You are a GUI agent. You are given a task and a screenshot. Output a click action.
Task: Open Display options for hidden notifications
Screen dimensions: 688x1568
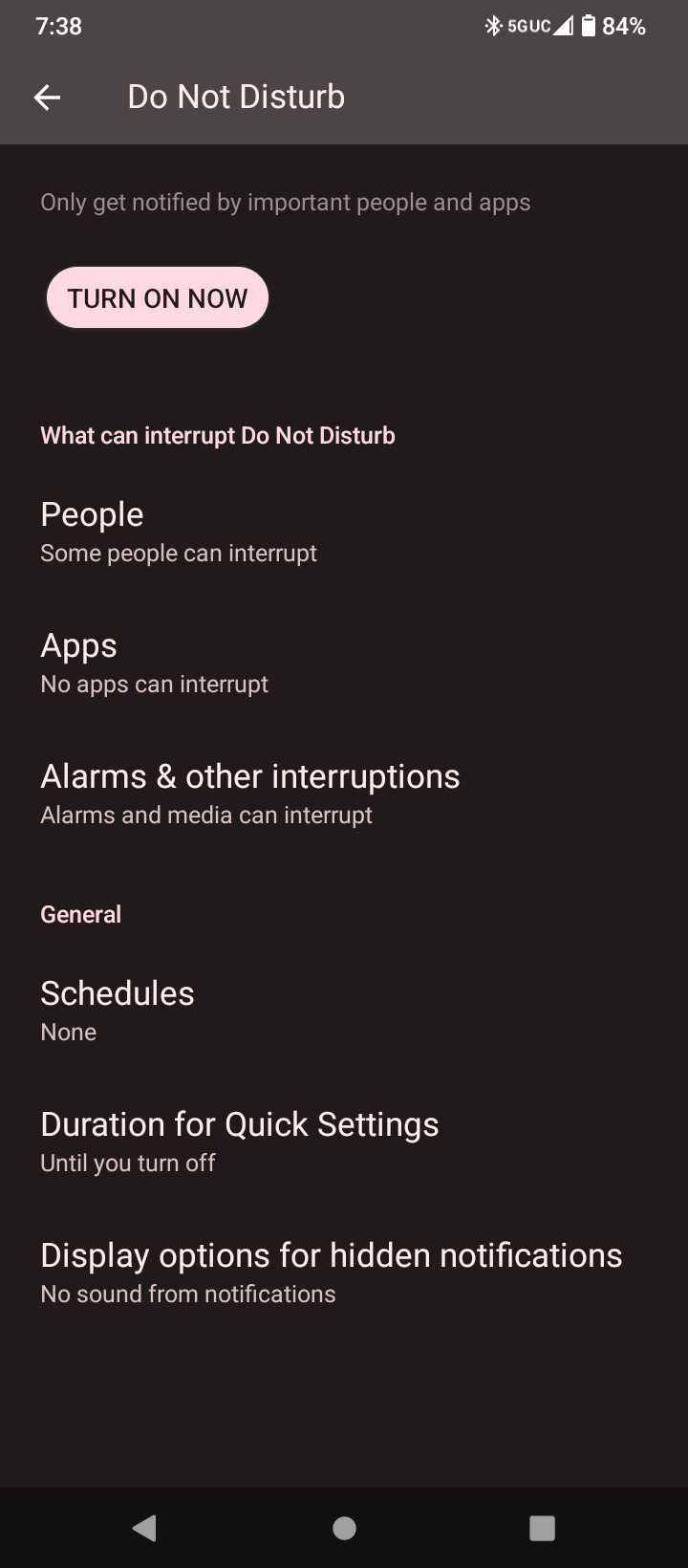coord(344,1274)
